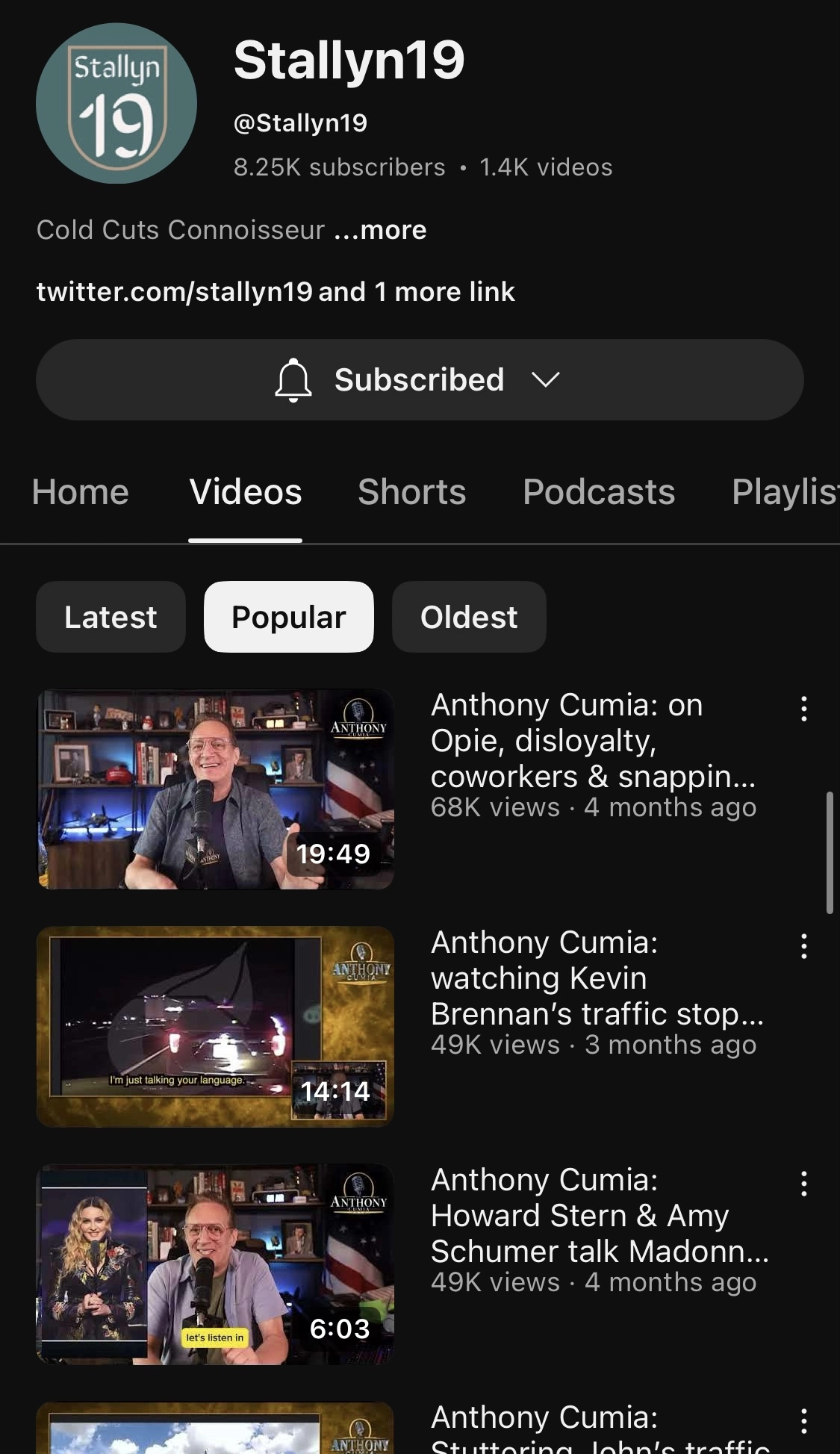
Task: Expand the channel description with more
Action: coord(380,230)
